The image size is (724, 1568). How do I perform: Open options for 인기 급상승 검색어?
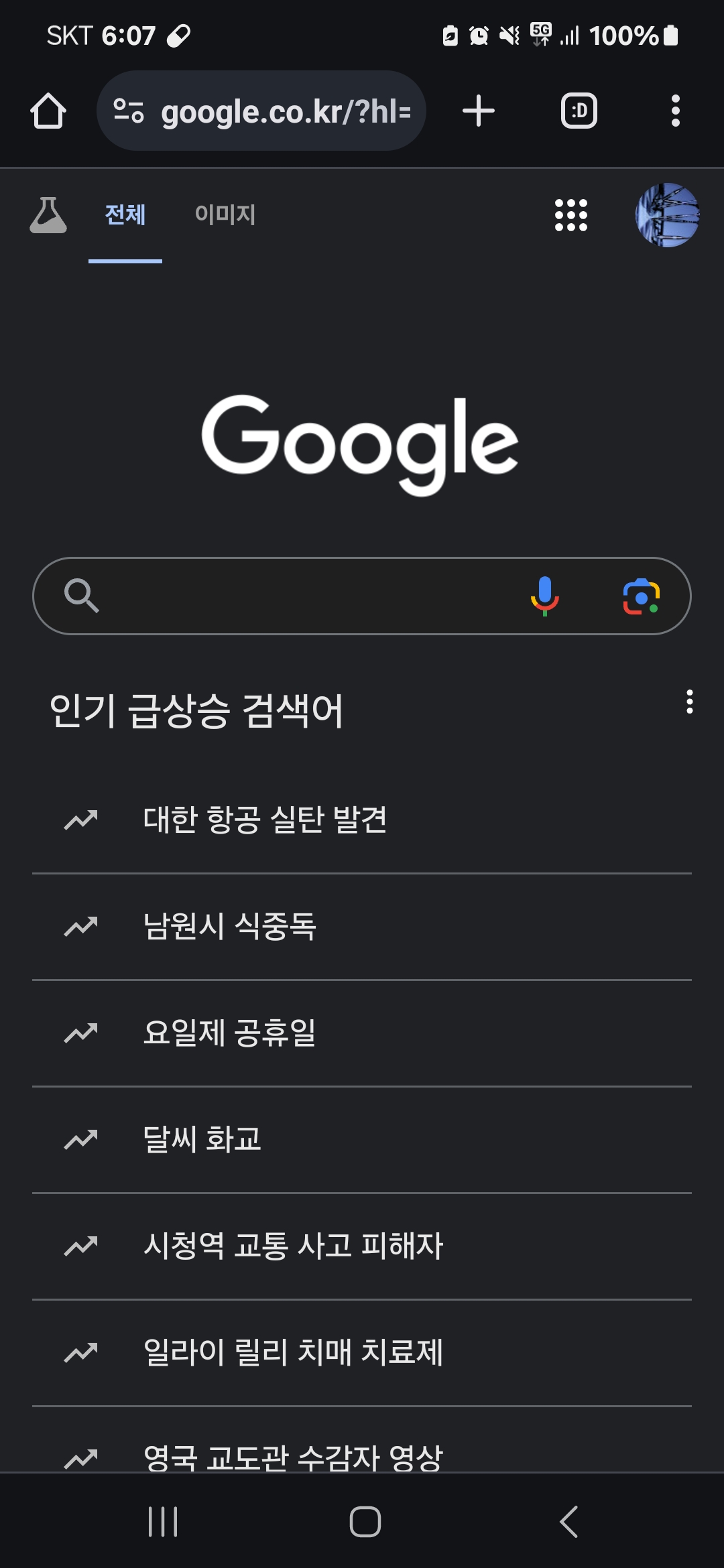(x=689, y=702)
